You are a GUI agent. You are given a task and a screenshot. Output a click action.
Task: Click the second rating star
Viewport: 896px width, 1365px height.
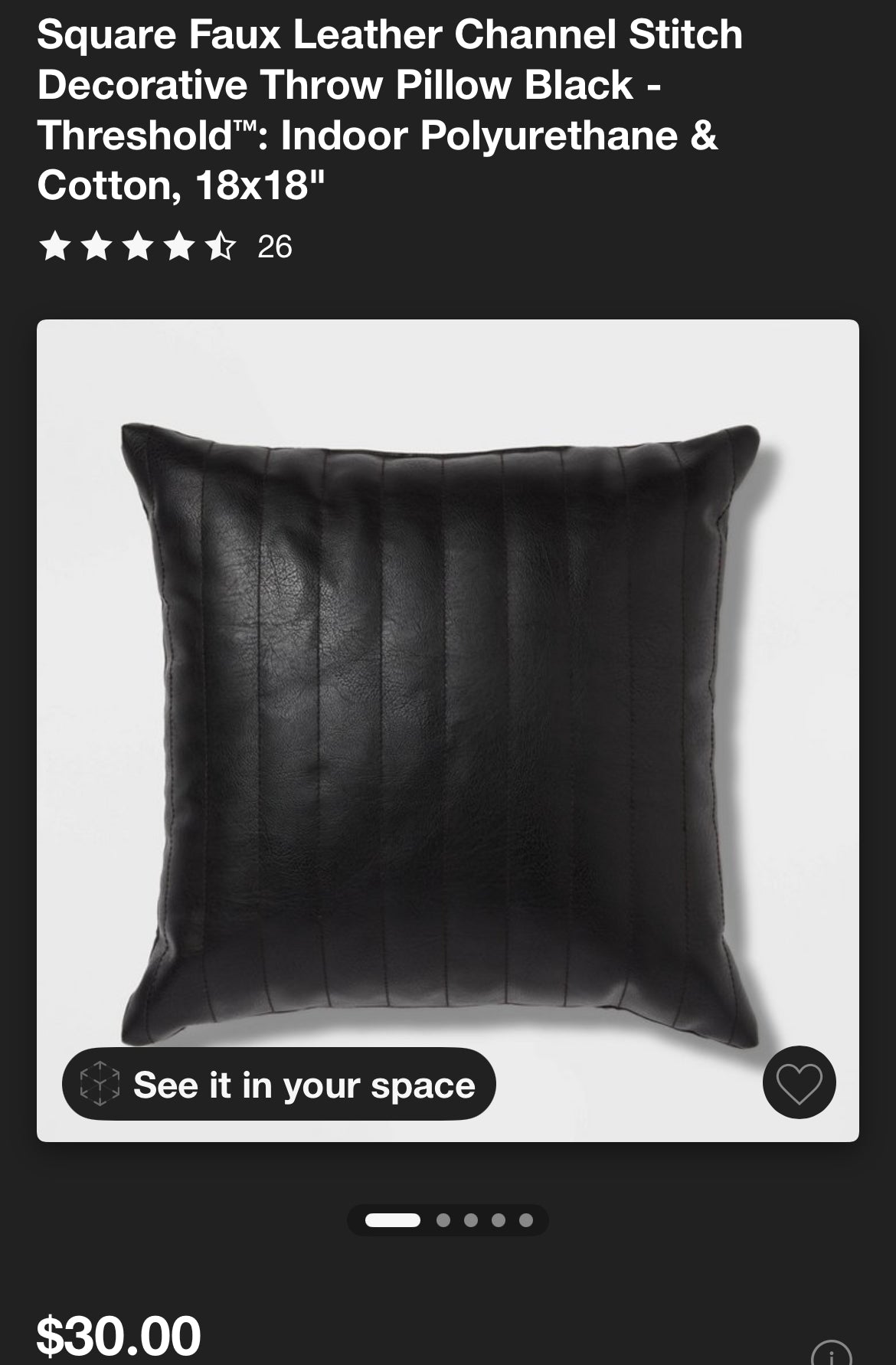pos(96,247)
